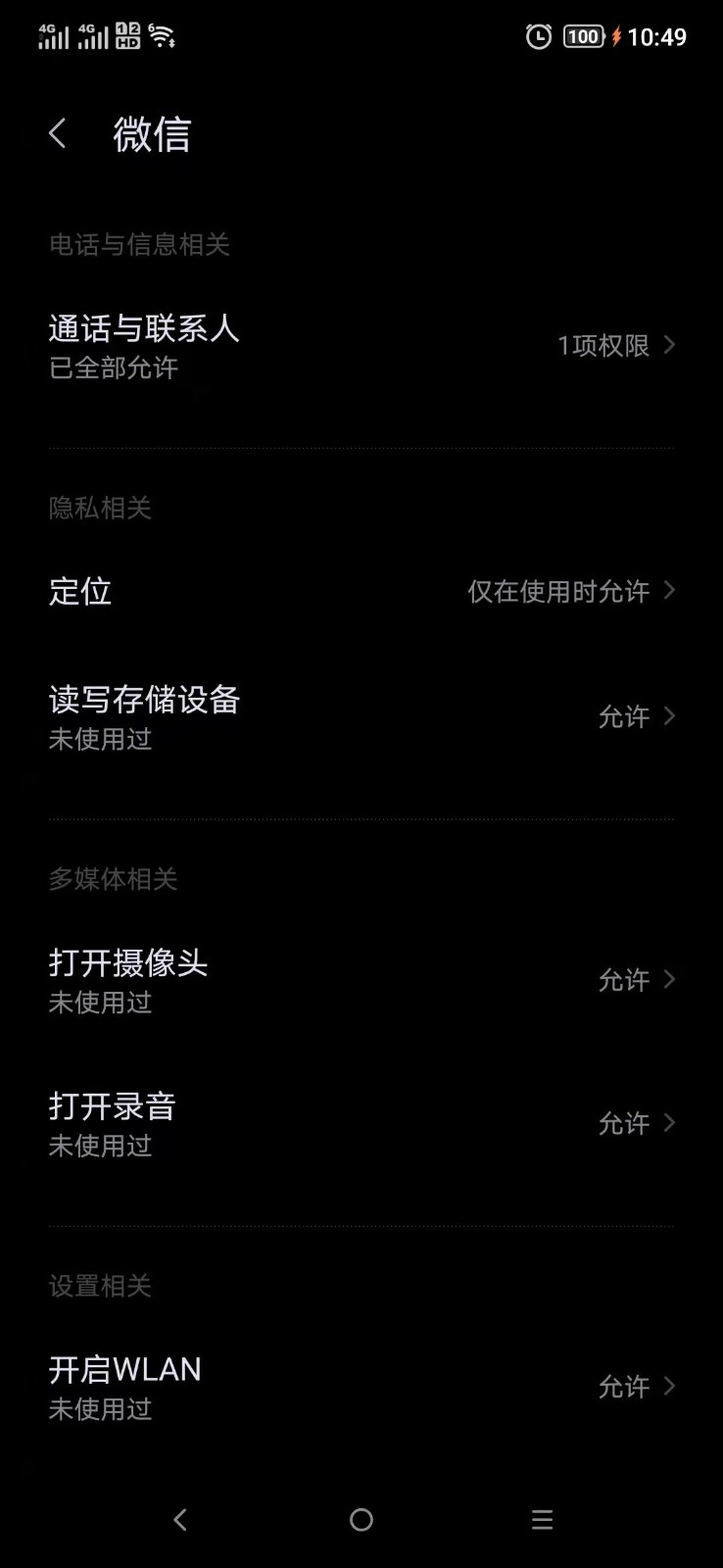Open the system recent apps button
This screenshot has height=1568, width=723.
pyautogui.click(x=542, y=1520)
